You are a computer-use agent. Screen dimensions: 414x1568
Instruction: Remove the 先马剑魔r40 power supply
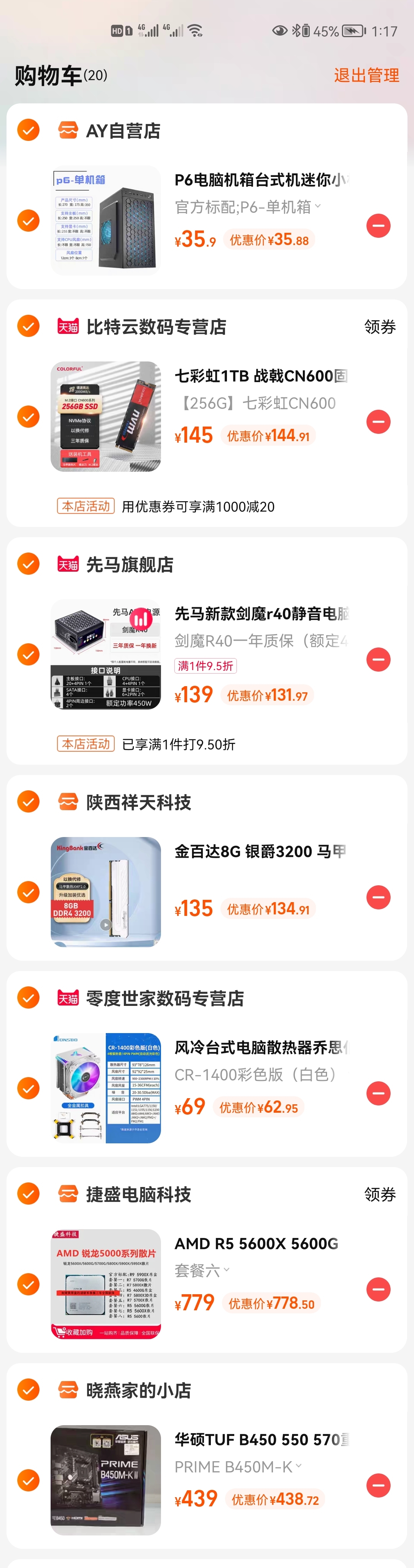coord(378,659)
